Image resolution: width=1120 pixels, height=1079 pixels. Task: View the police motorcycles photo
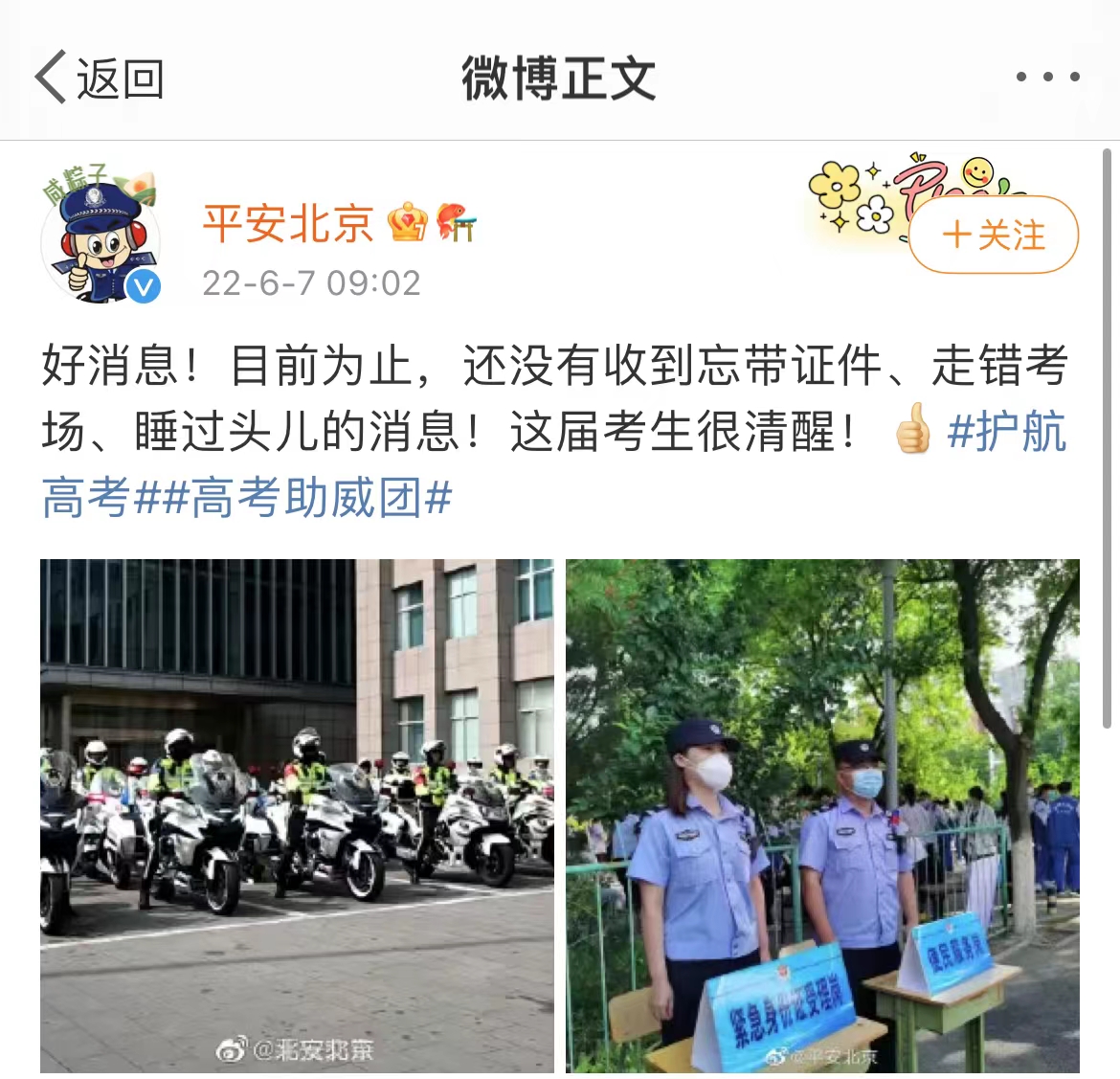[x=297, y=816]
